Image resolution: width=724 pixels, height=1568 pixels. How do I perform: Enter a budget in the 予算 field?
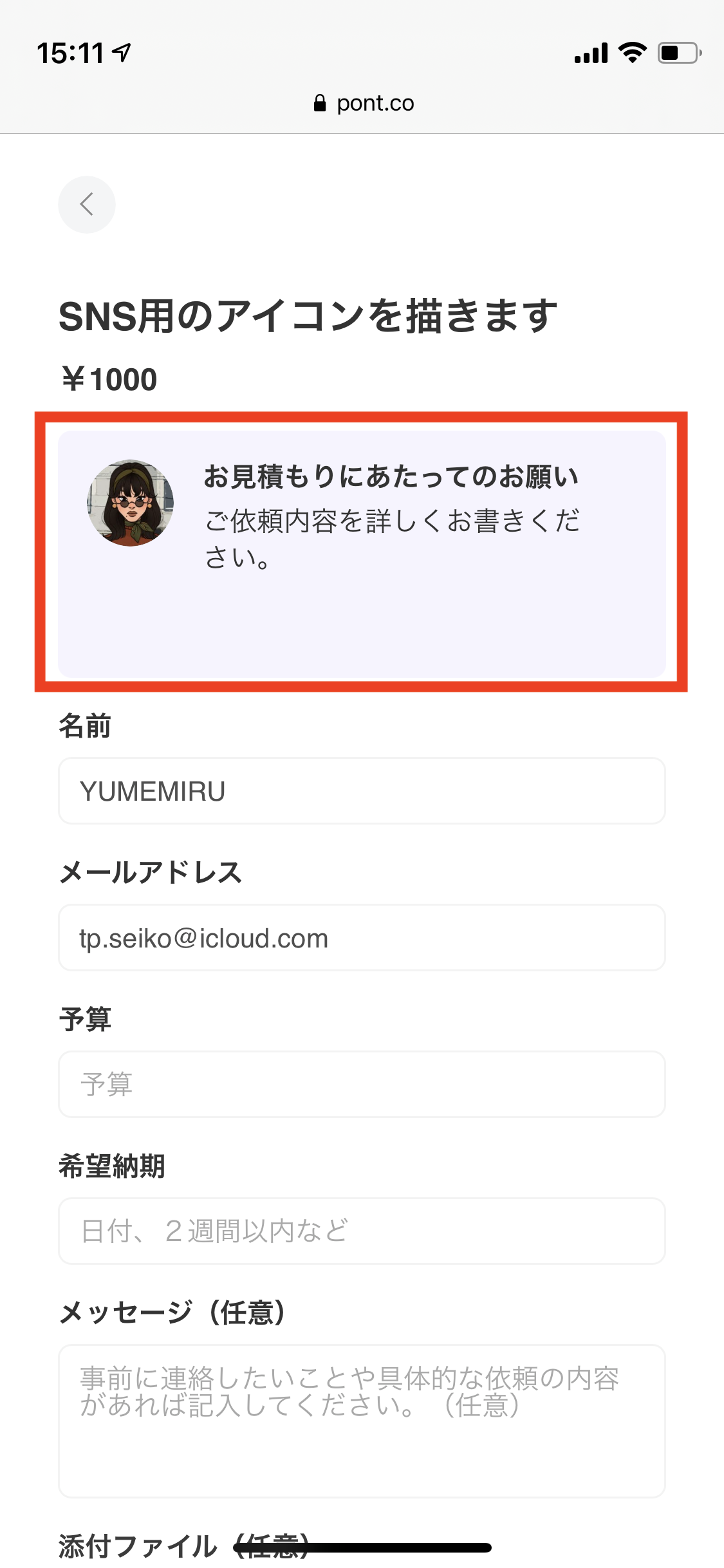[362, 1084]
